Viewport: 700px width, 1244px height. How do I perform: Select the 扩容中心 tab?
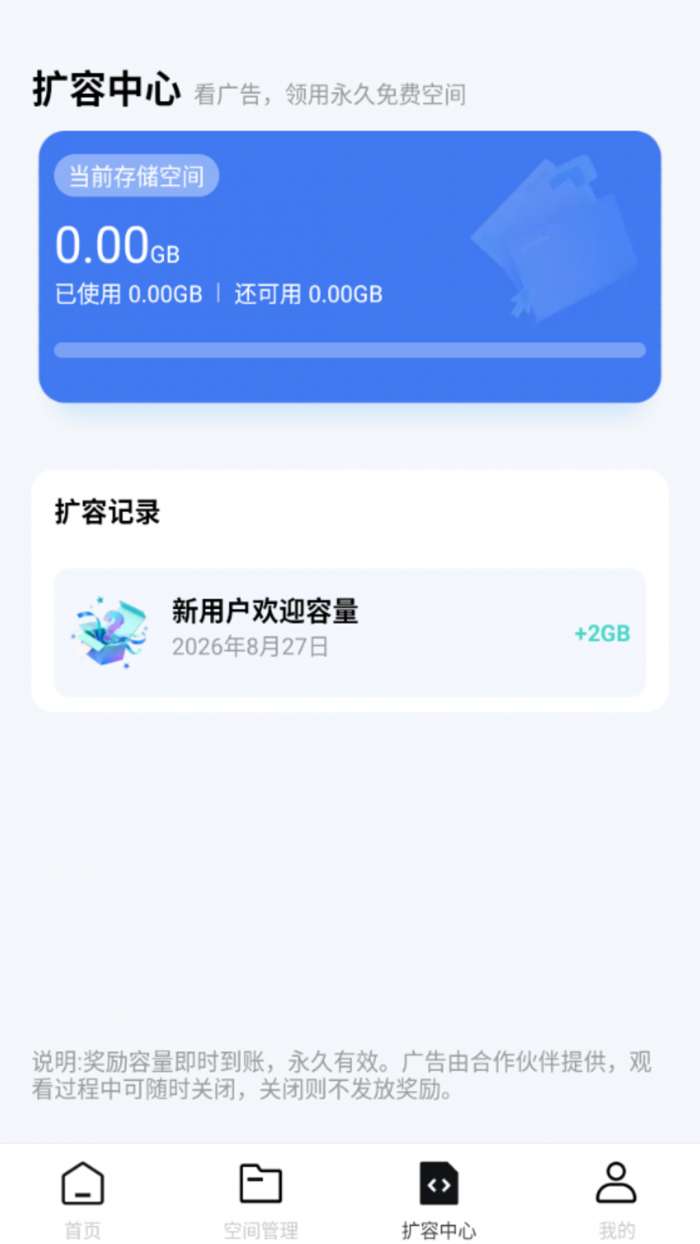(x=439, y=1199)
